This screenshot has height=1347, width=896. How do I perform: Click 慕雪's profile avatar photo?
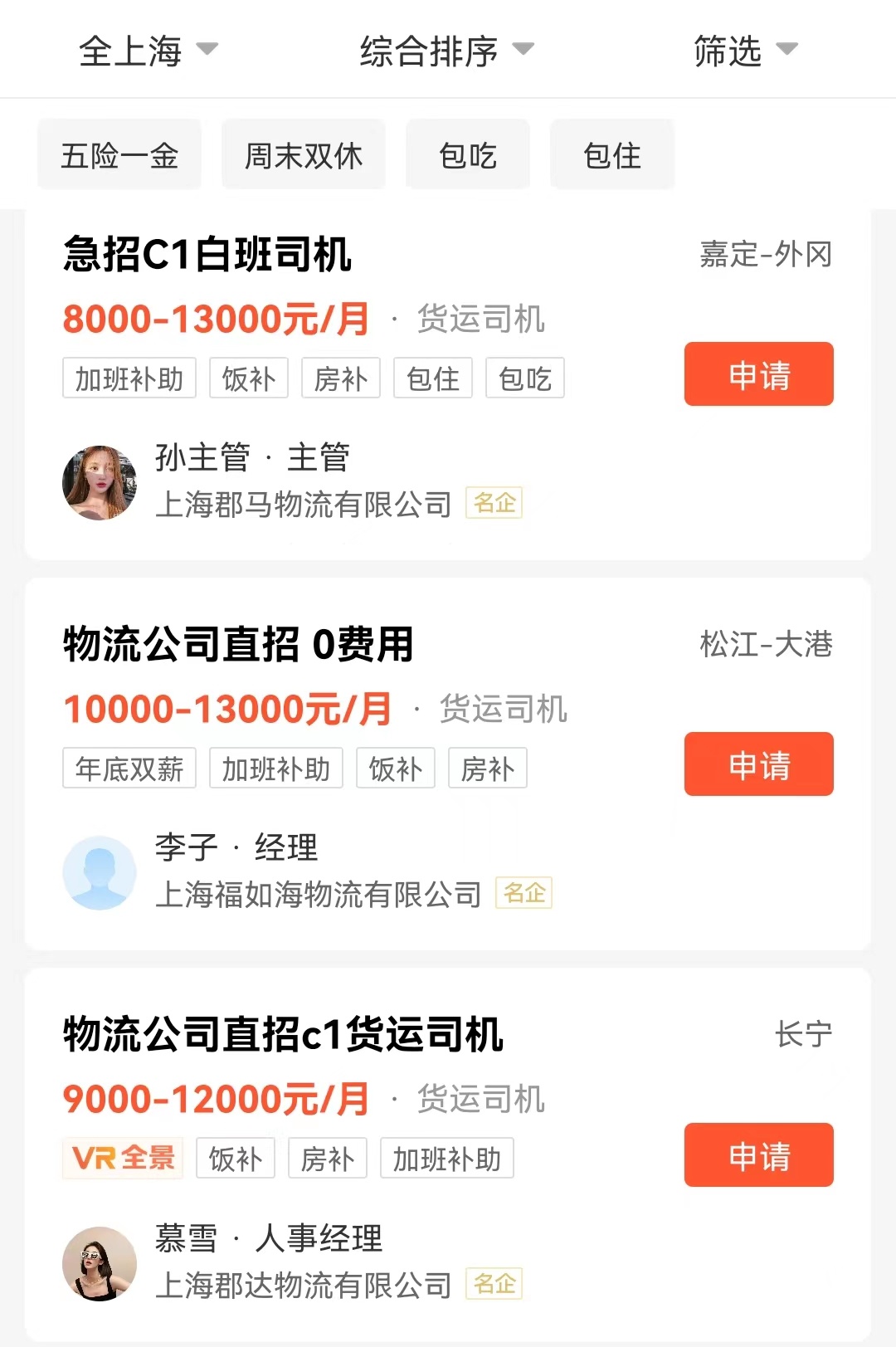pyautogui.click(x=99, y=1262)
